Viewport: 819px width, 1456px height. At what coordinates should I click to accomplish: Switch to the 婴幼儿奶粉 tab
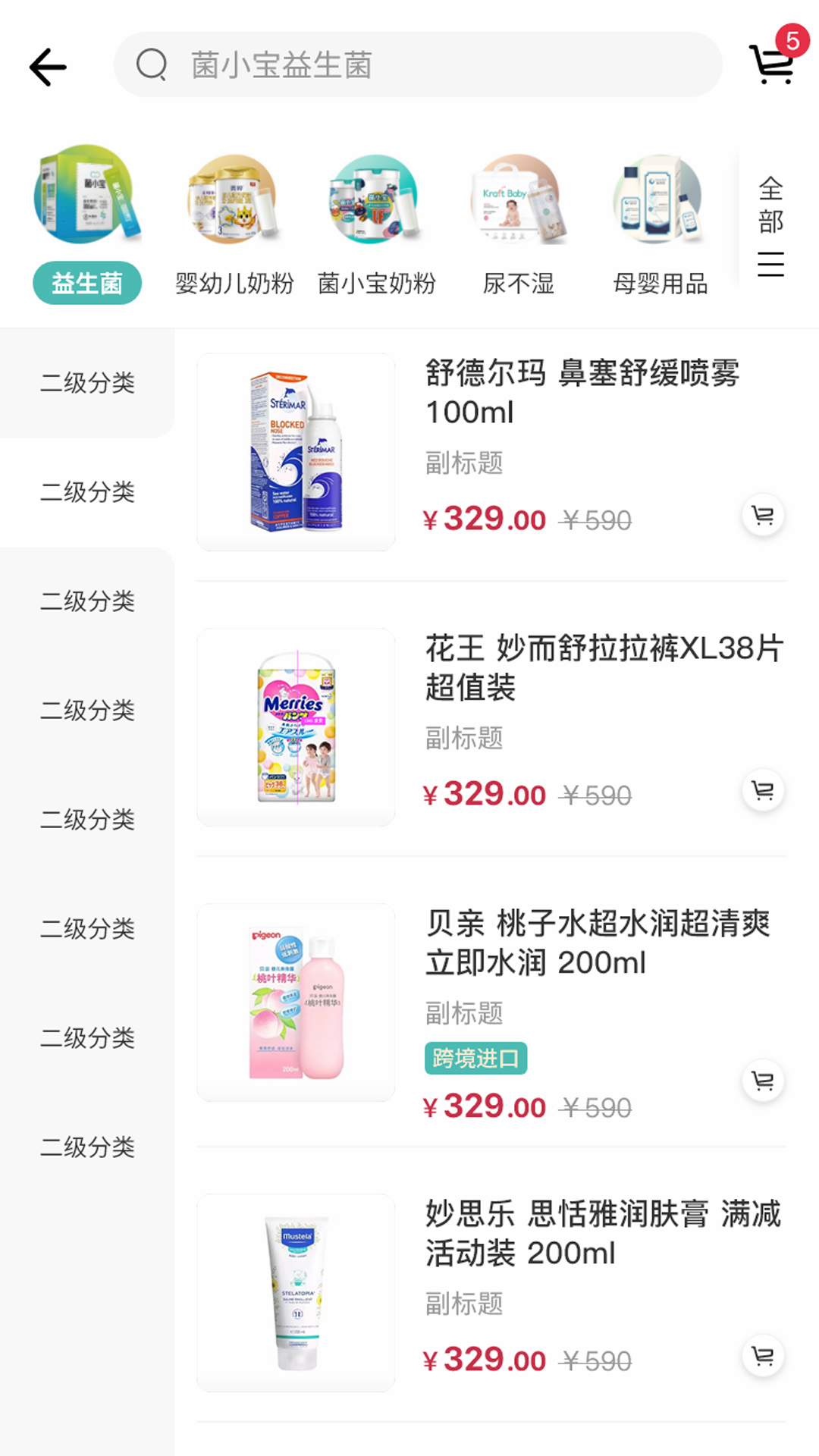click(233, 284)
